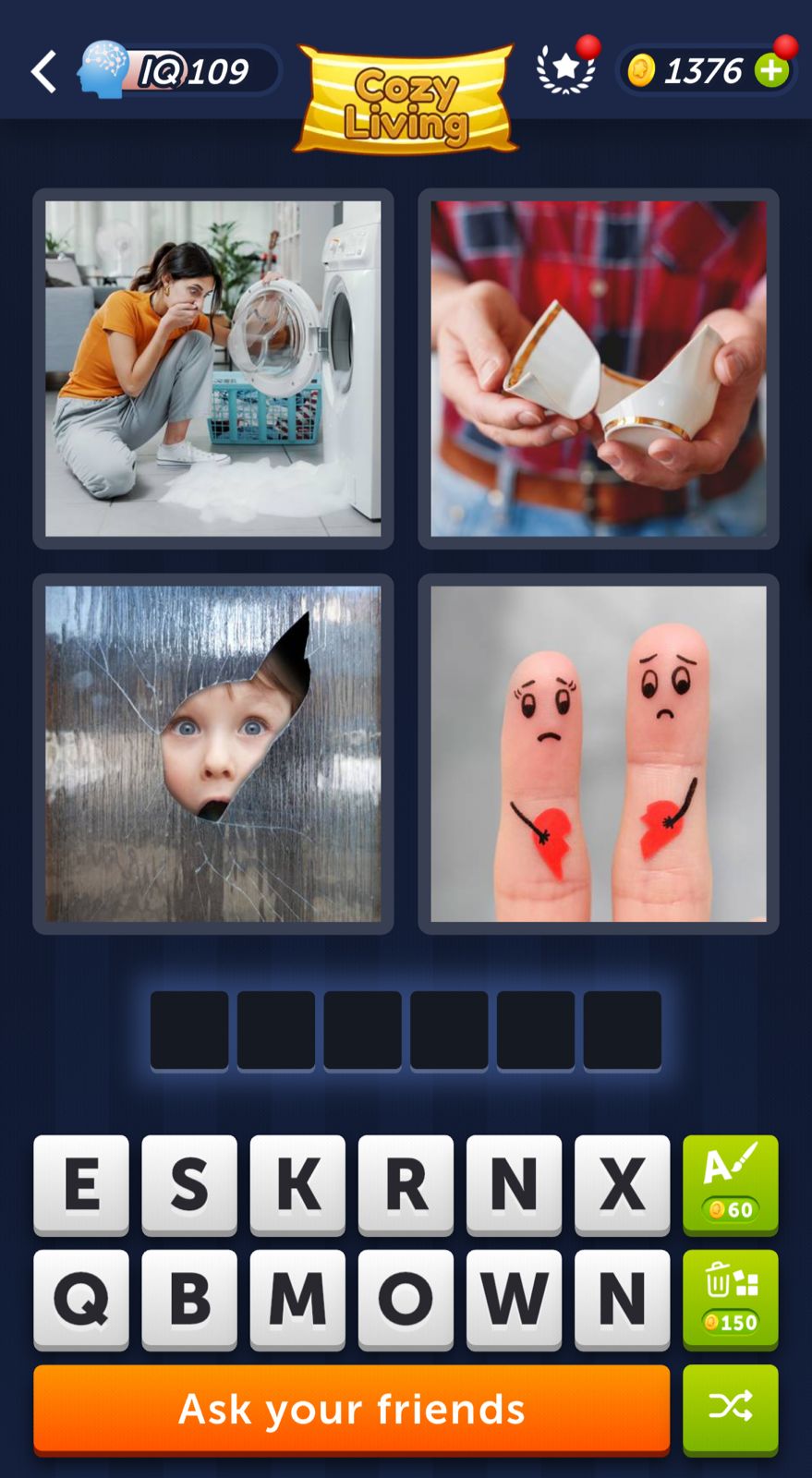Image resolution: width=812 pixels, height=1478 pixels.
Task: Use the remove letters hint for 150 coins
Action: [730, 1298]
